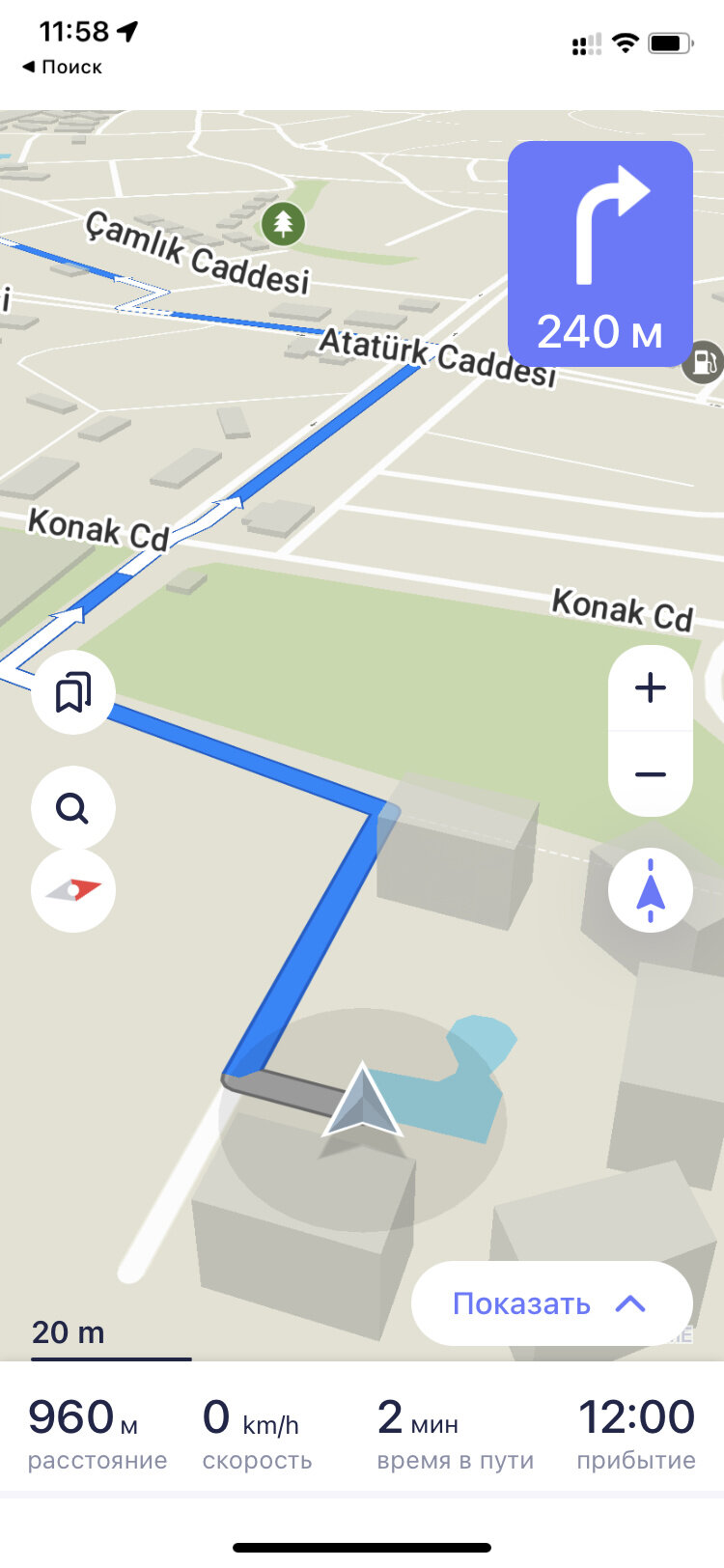Tap the compass to reset orientation
This screenshot has width=724, height=1568.
(x=73, y=890)
